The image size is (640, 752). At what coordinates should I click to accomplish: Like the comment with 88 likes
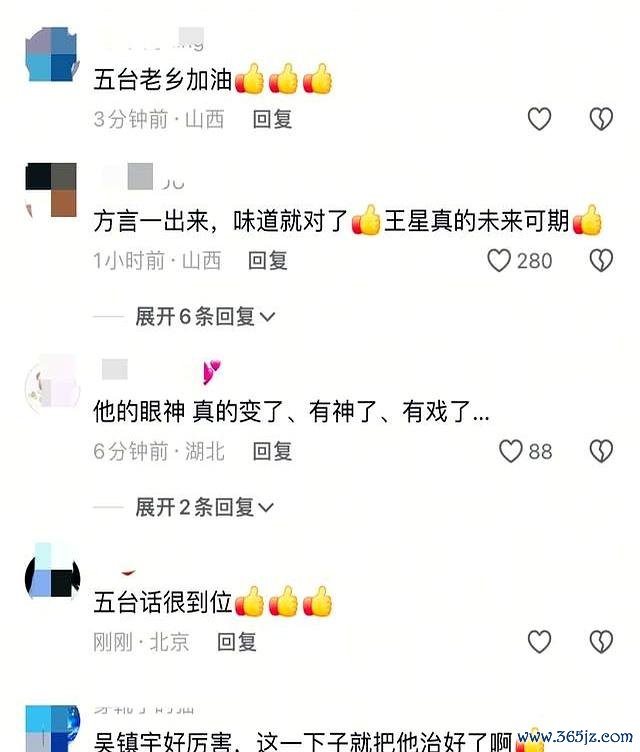pyautogui.click(x=511, y=451)
